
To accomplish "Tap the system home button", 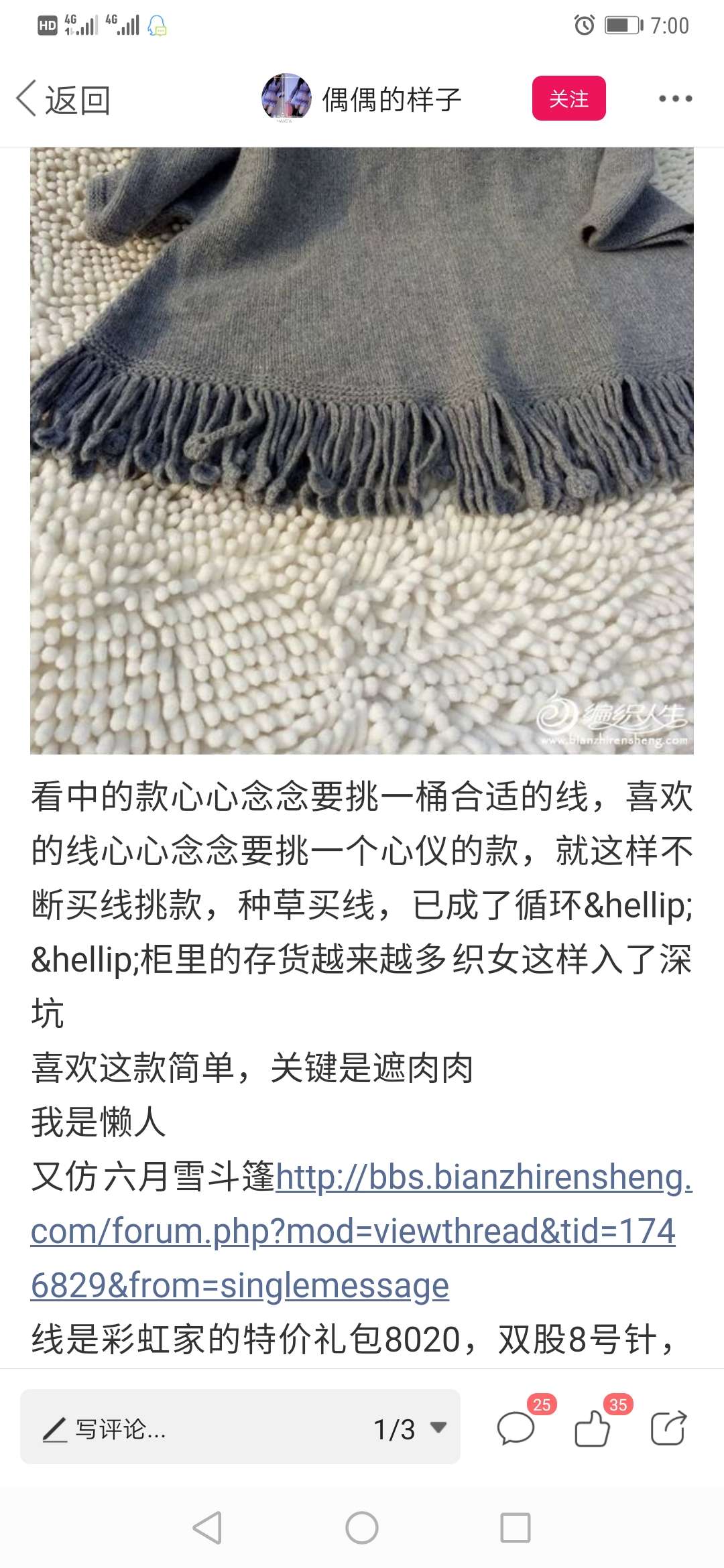I will coord(362,1528).
